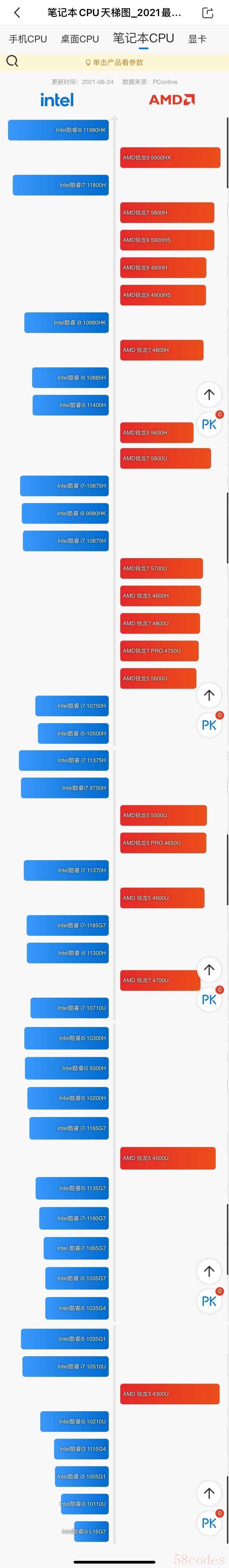Switch to the 手机CPU tab
The width and height of the screenshot is (229, 1568).
[x=28, y=39]
